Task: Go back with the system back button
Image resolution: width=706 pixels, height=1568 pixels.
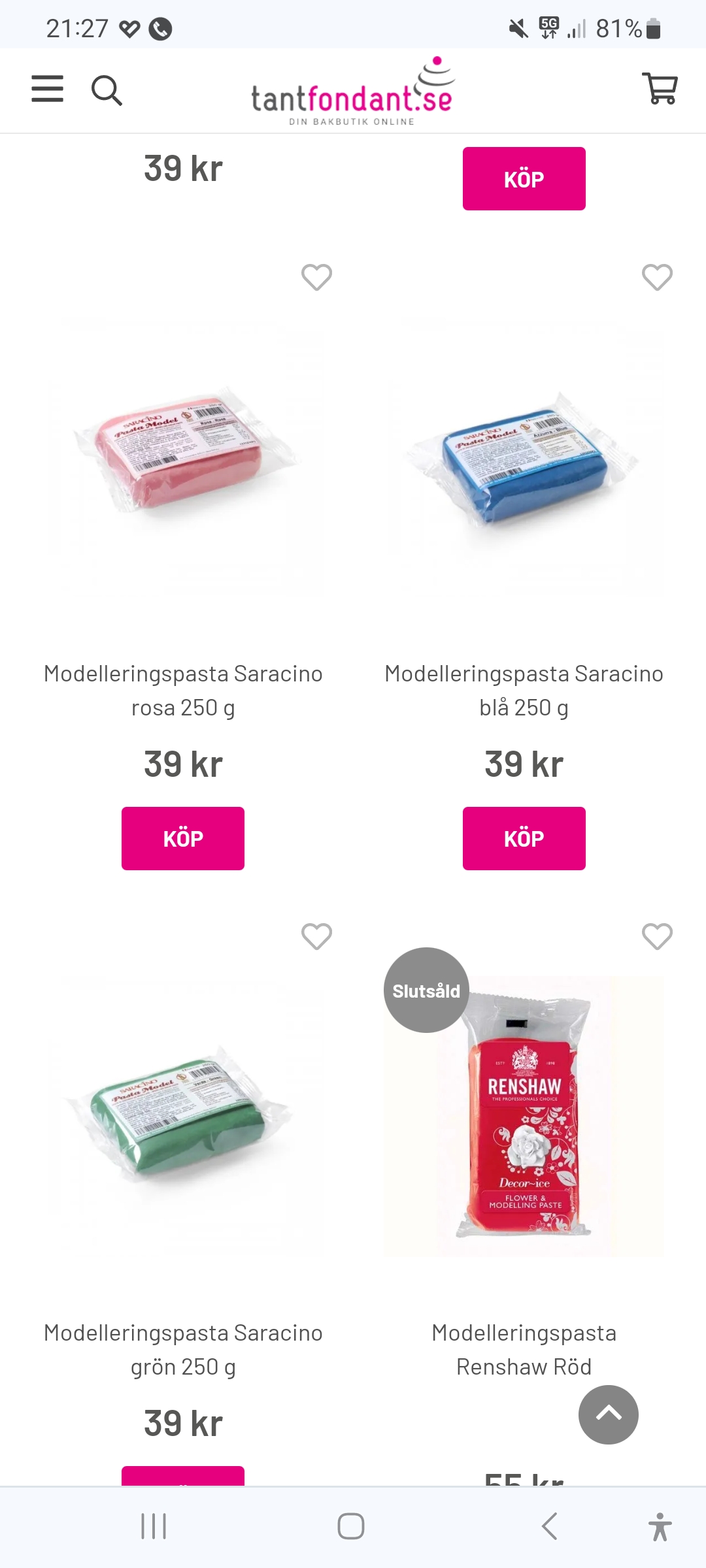Action: [x=550, y=1526]
